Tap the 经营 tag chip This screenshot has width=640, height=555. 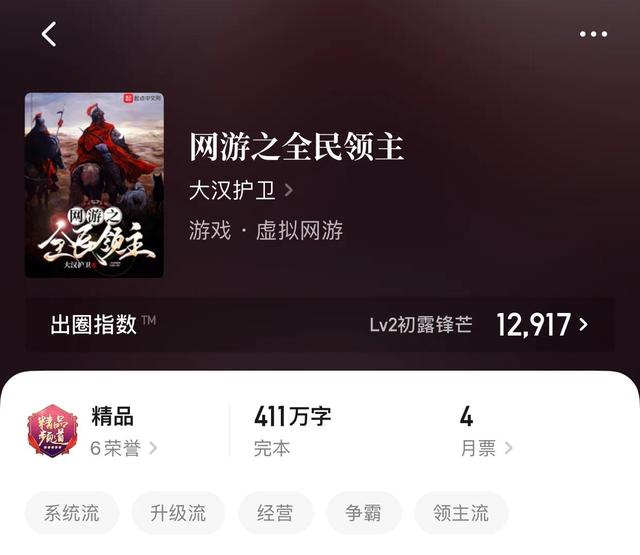[275, 513]
